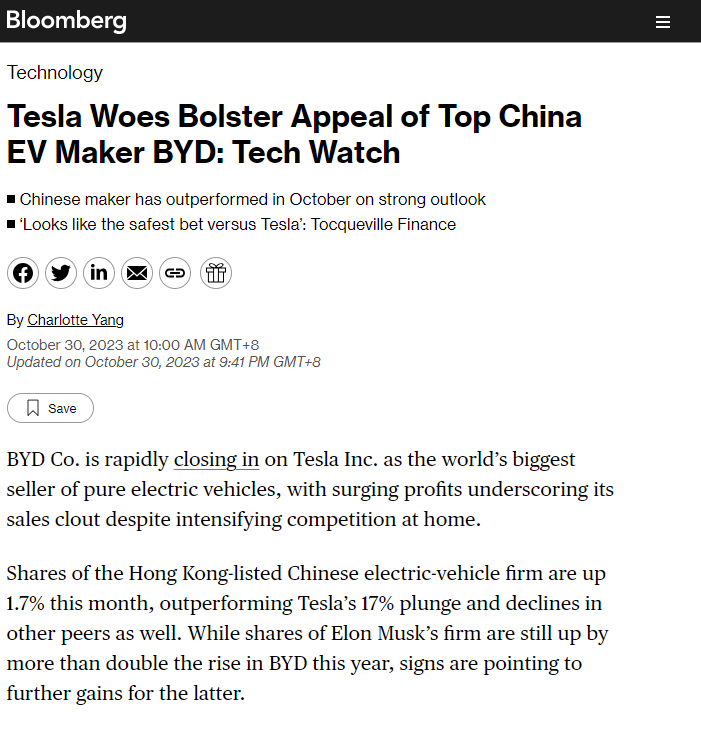
Task: Copy the article link
Action: [175, 273]
